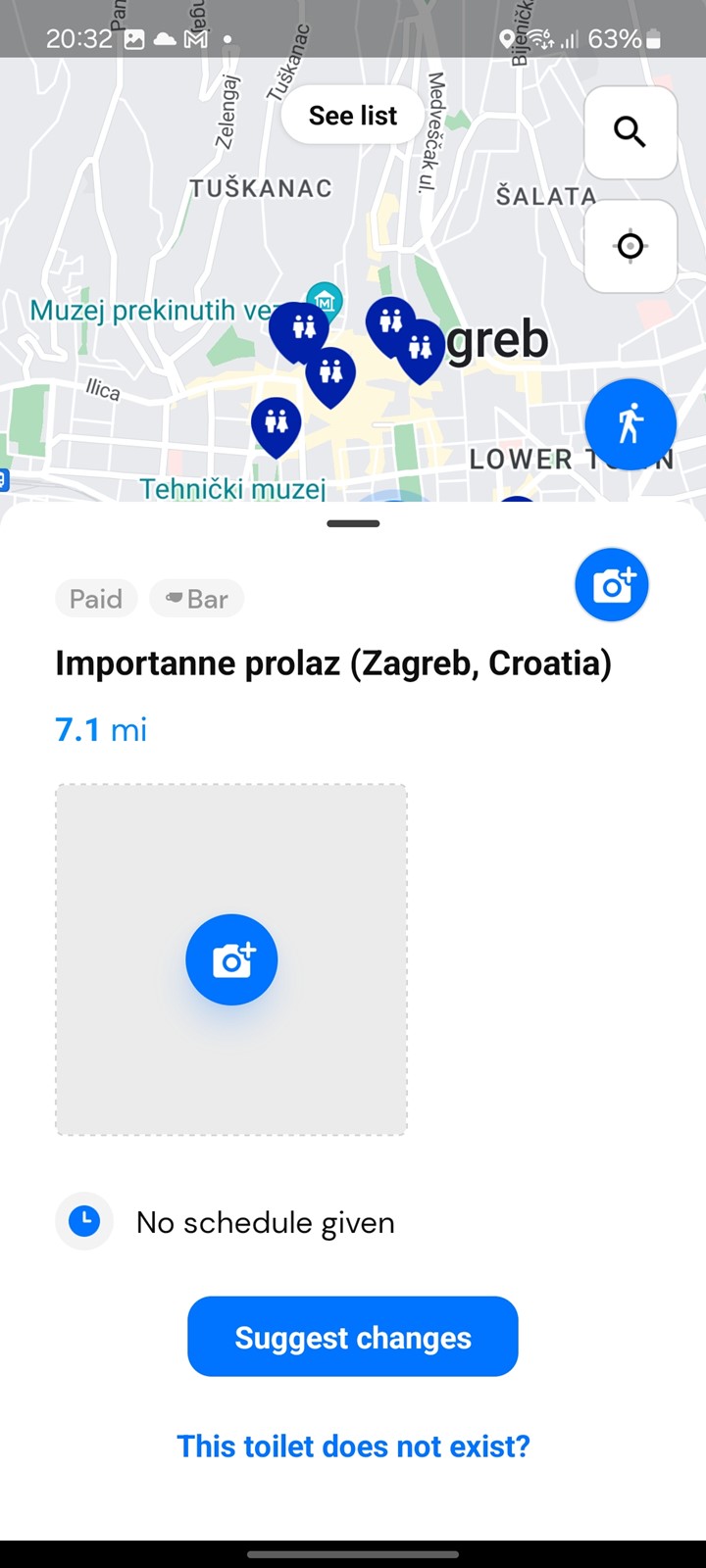Tap the walking mode floating button

pyautogui.click(x=630, y=424)
